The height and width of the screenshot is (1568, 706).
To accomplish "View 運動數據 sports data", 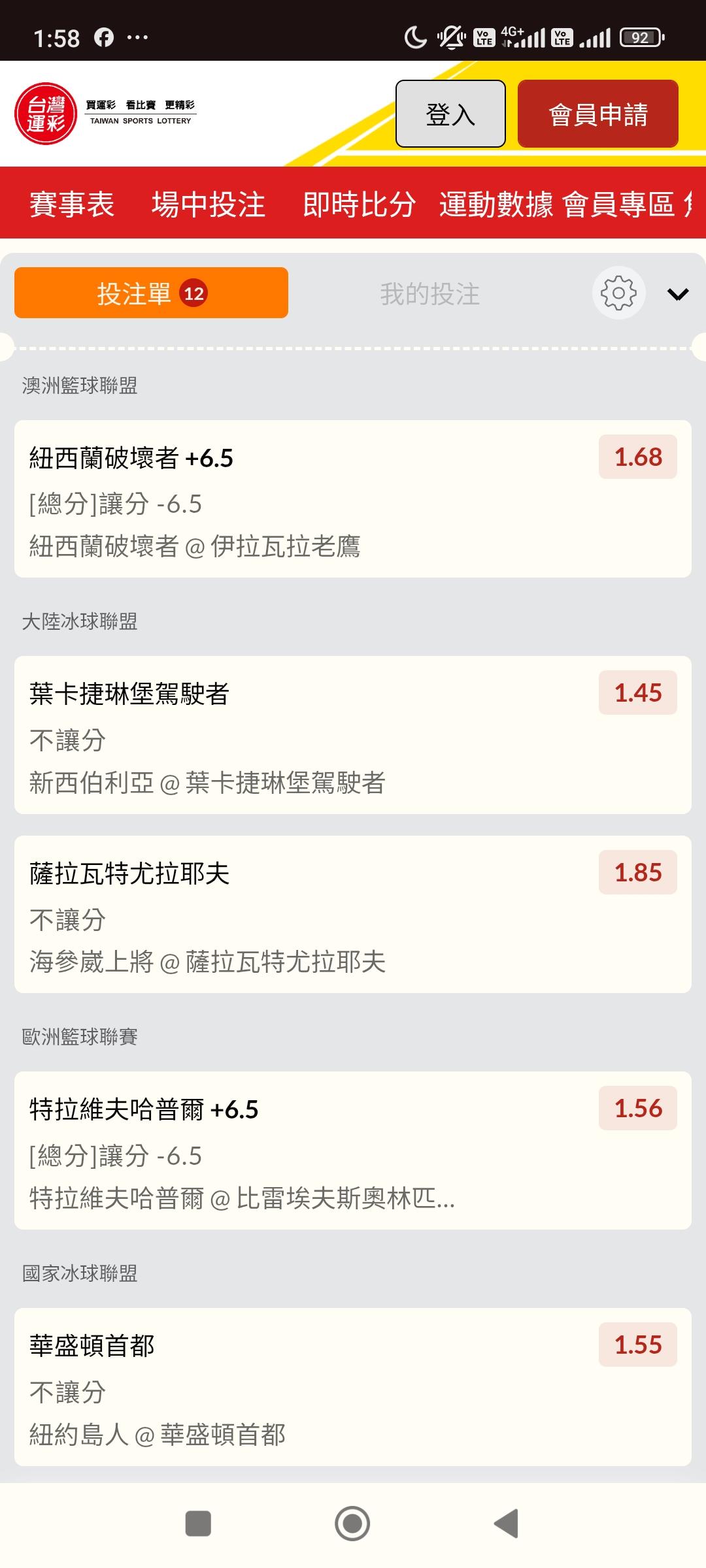I will pyautogui.click(x=496, y=204).
